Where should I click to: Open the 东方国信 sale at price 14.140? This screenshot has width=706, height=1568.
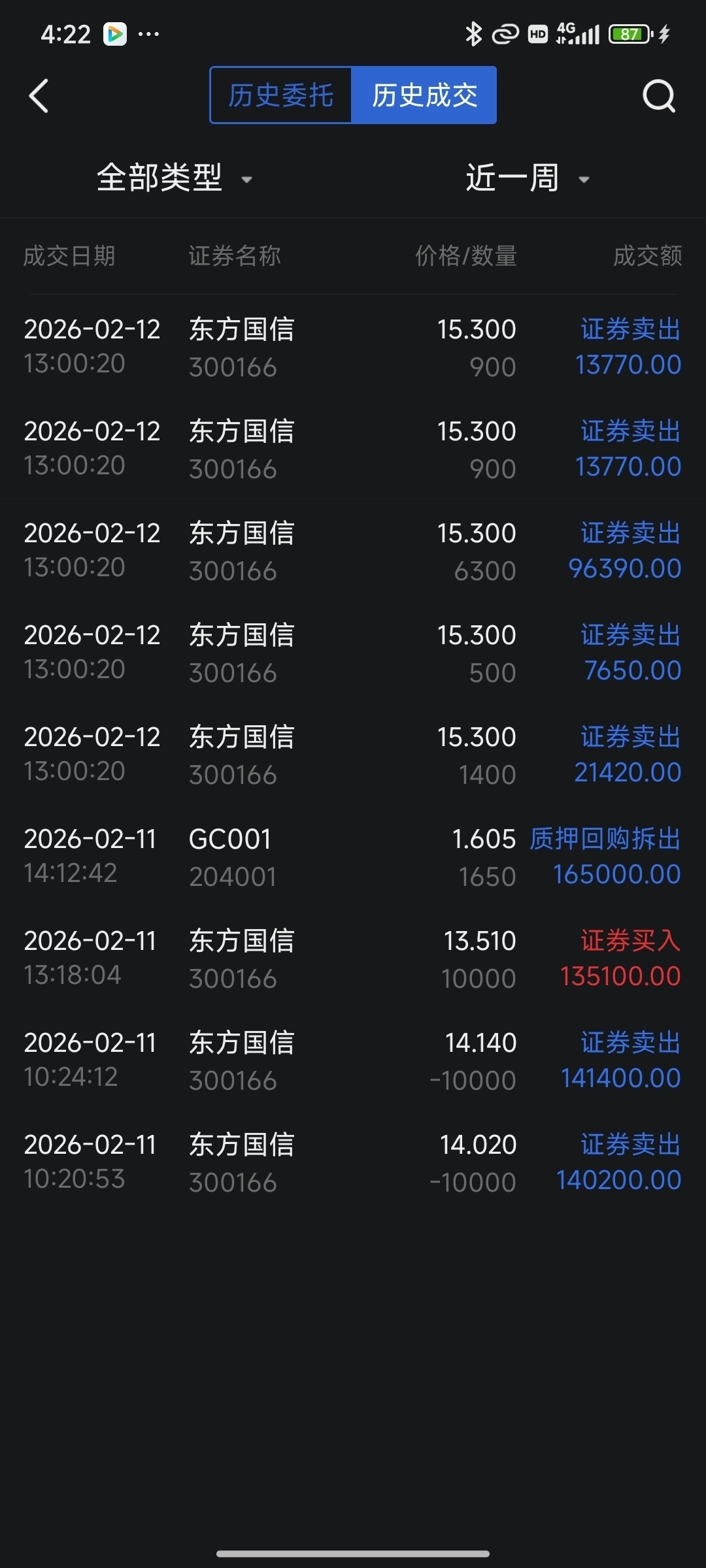click(353, 1060)
